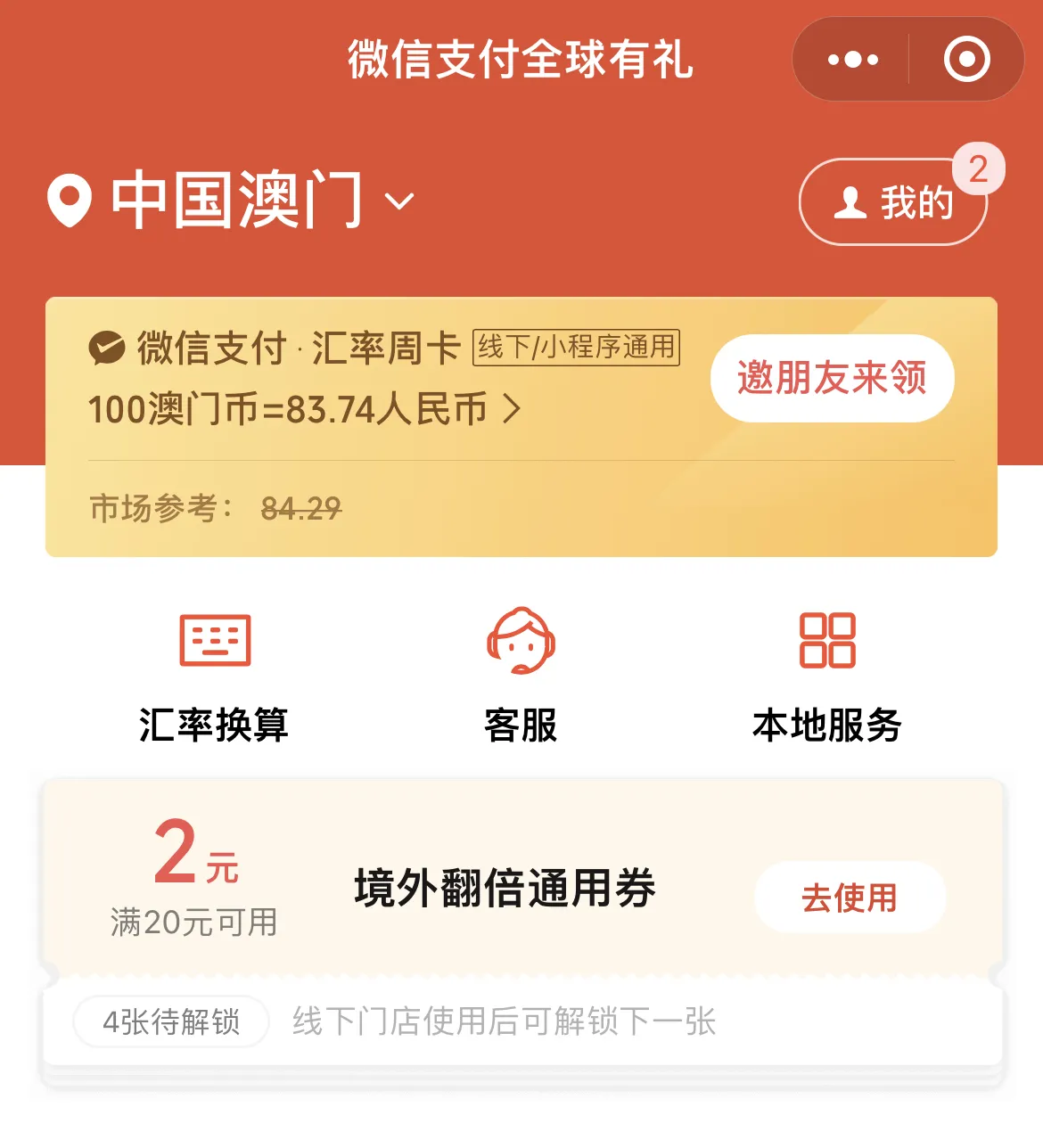Select the 线下/小程序通用 tag on the rate card

[576, 349]
